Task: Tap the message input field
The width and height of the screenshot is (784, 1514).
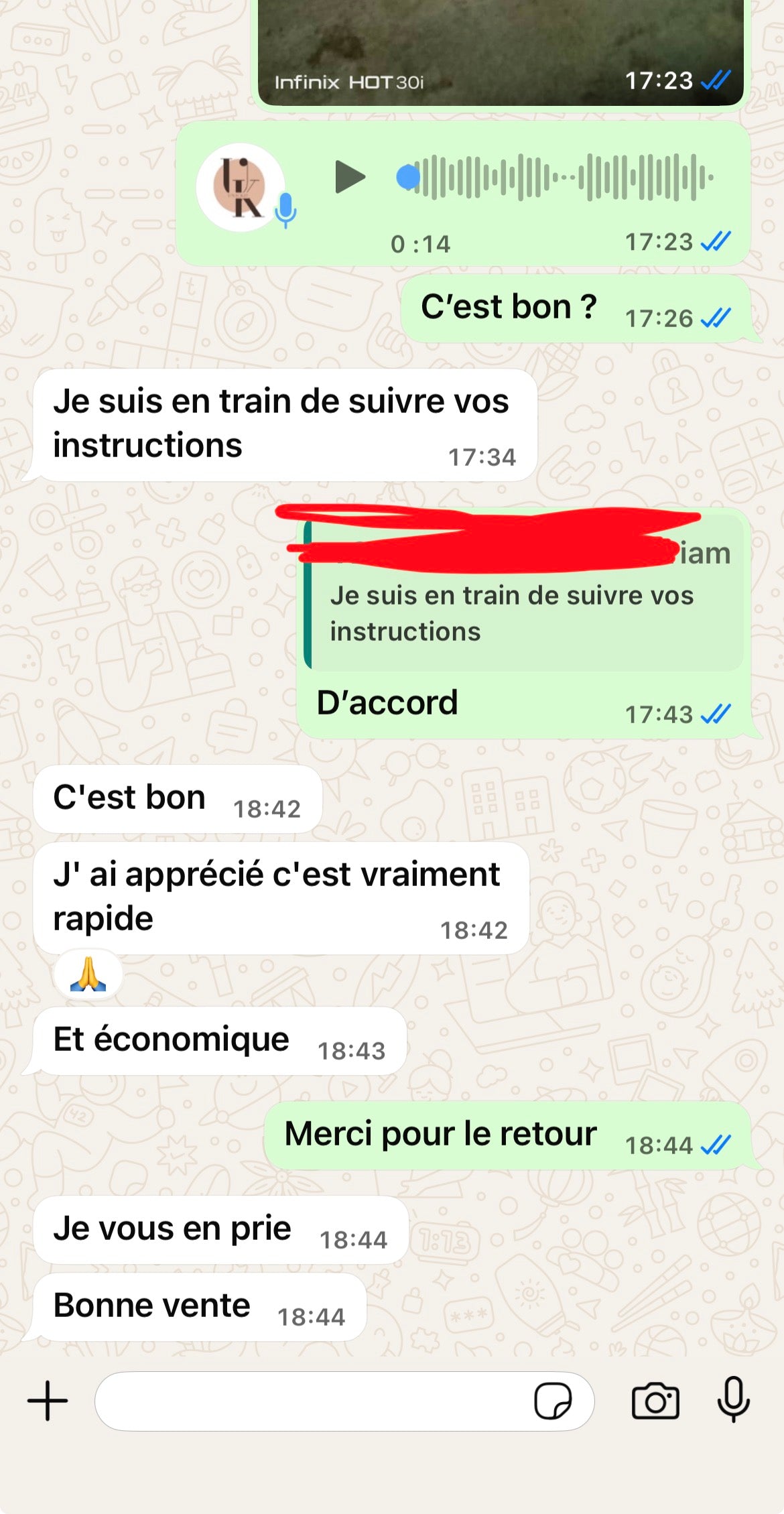Action: (302, 1402)
